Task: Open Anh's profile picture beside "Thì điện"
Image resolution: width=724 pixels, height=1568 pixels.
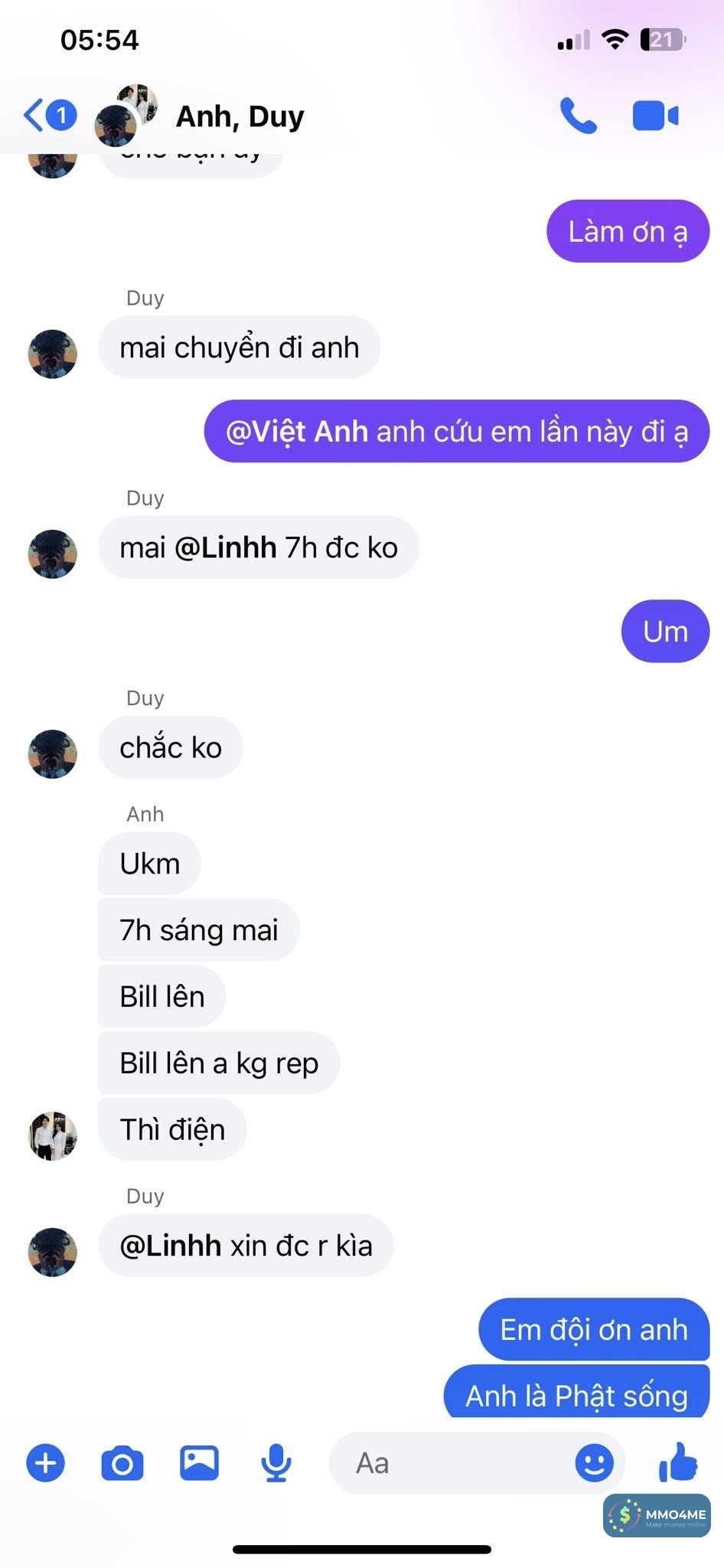Action: click(x=53, y=1136)
